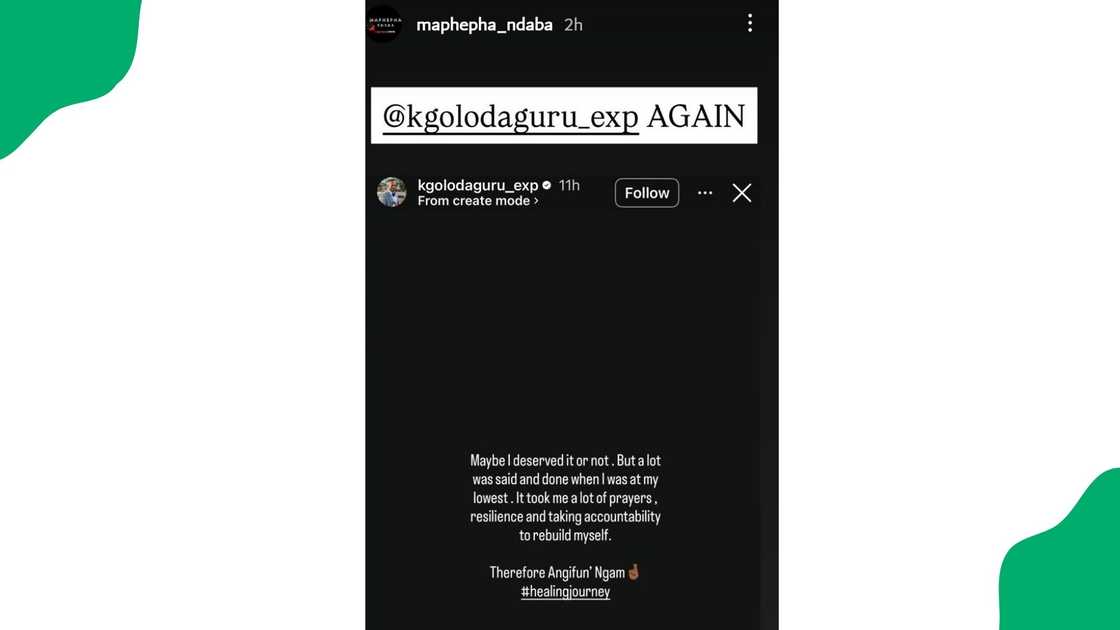The height and width of the screenshot is (630, 1120).
Task: Tap the @kgolodaguru_exp mention
Action: 510,117
